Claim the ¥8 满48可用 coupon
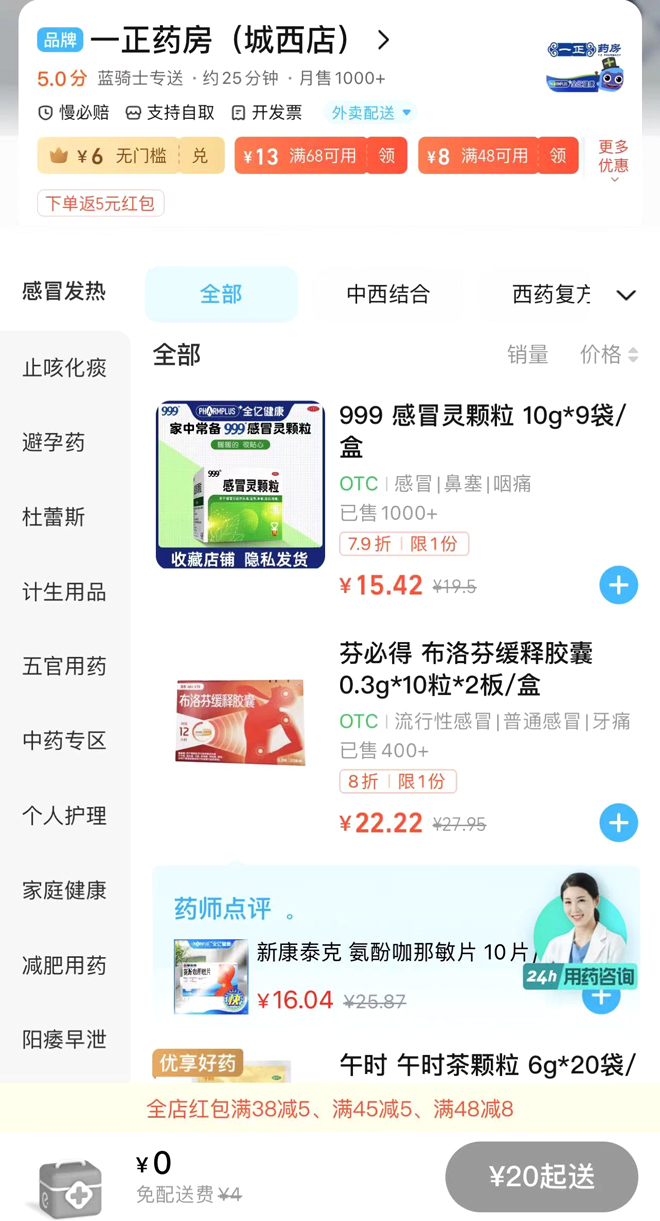660x1221 pixels. tap(557, 156)
